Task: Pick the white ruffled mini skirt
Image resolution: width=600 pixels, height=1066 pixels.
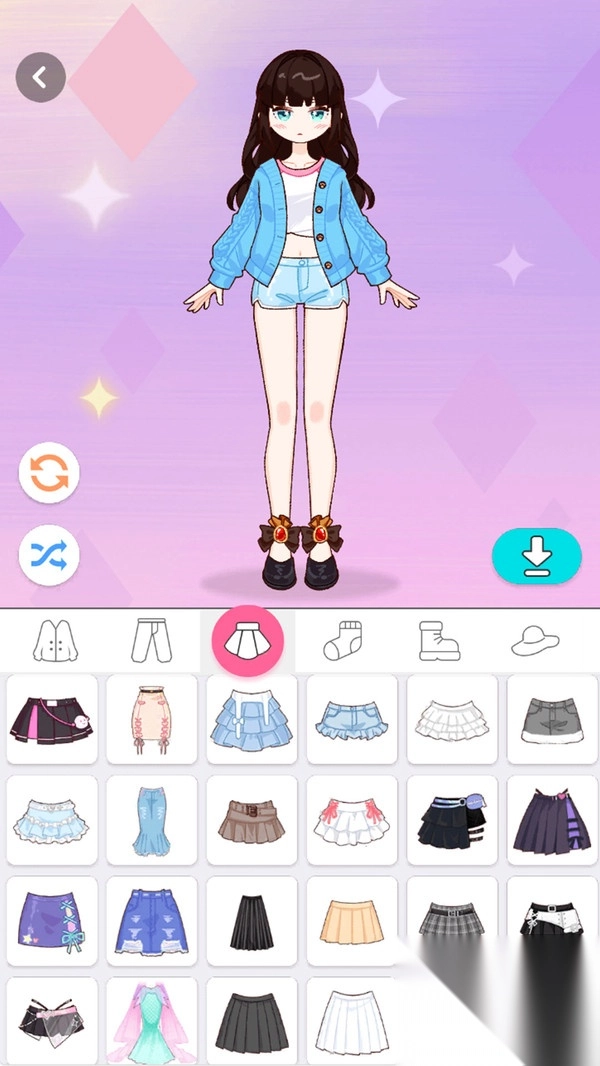Action: tap(452, 720)
